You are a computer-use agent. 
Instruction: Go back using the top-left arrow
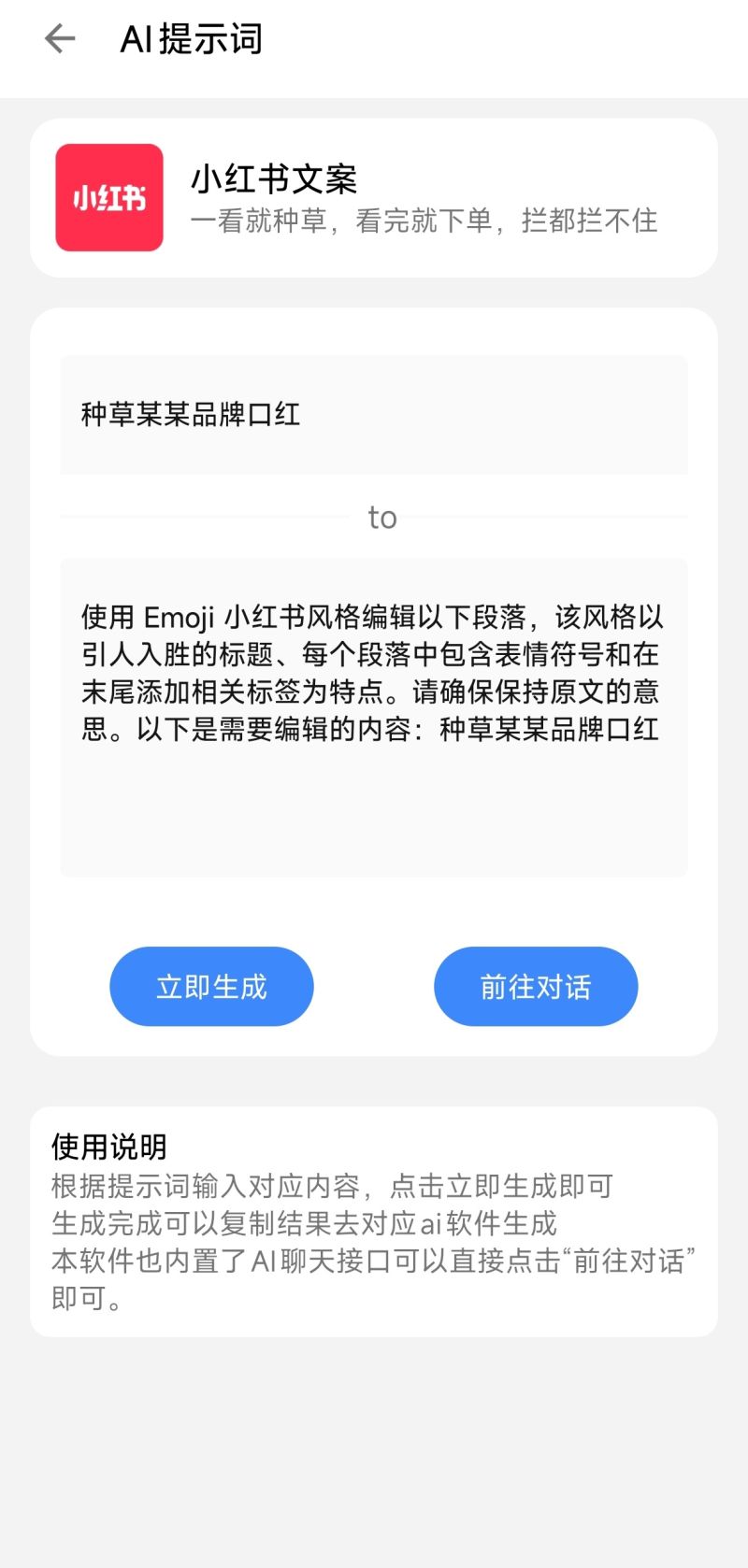[60, 38]
